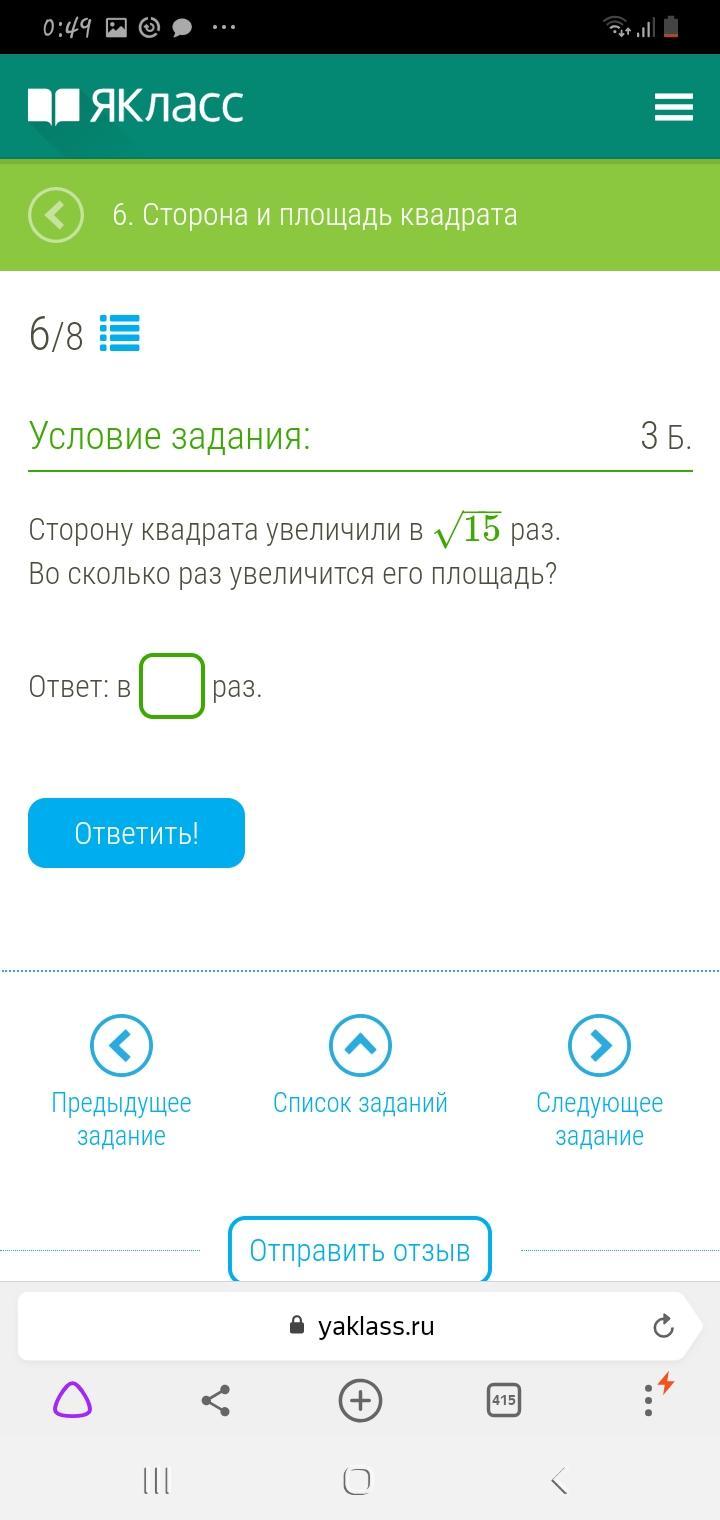Open the yaklass.ru address bar

click(375, 1326)
